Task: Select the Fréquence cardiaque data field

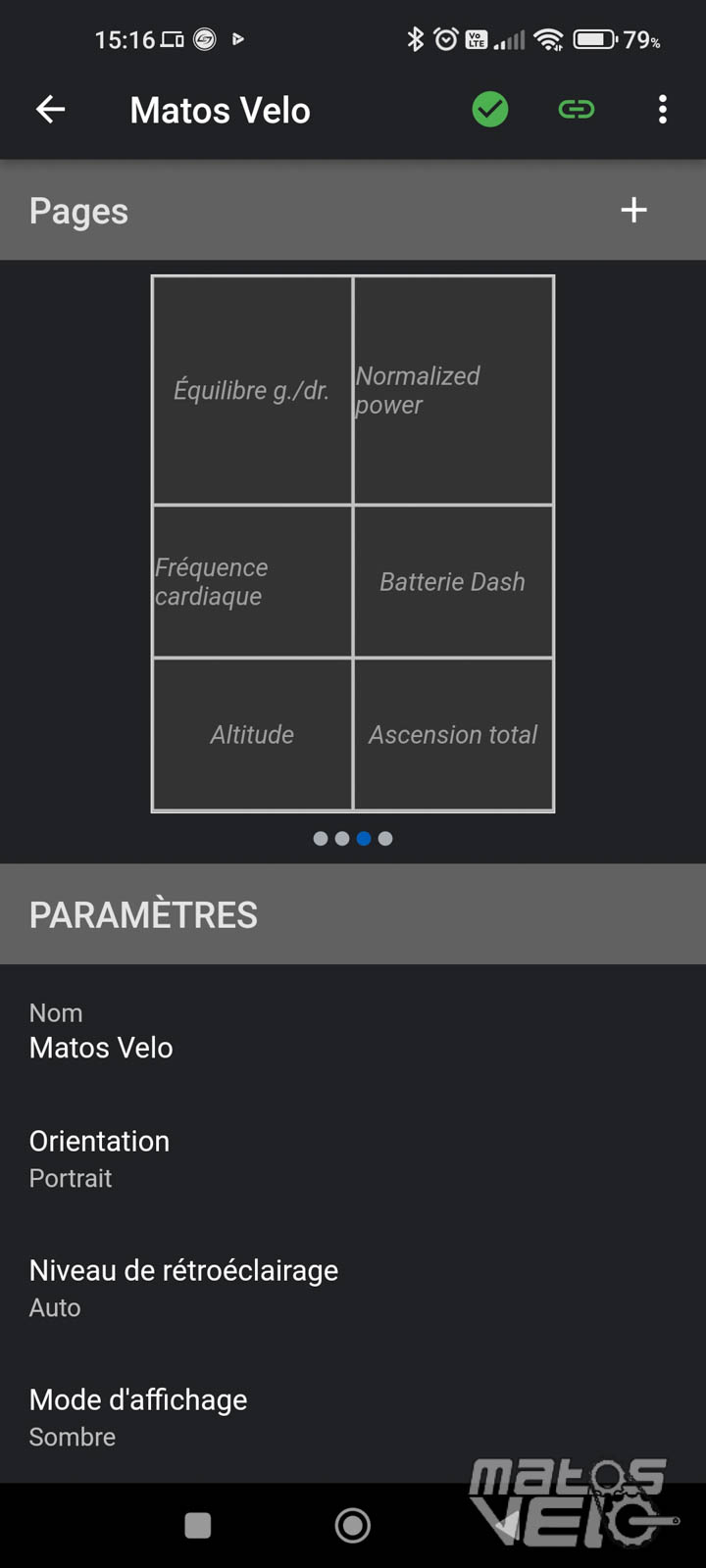Action: click(x=253, y=581)
